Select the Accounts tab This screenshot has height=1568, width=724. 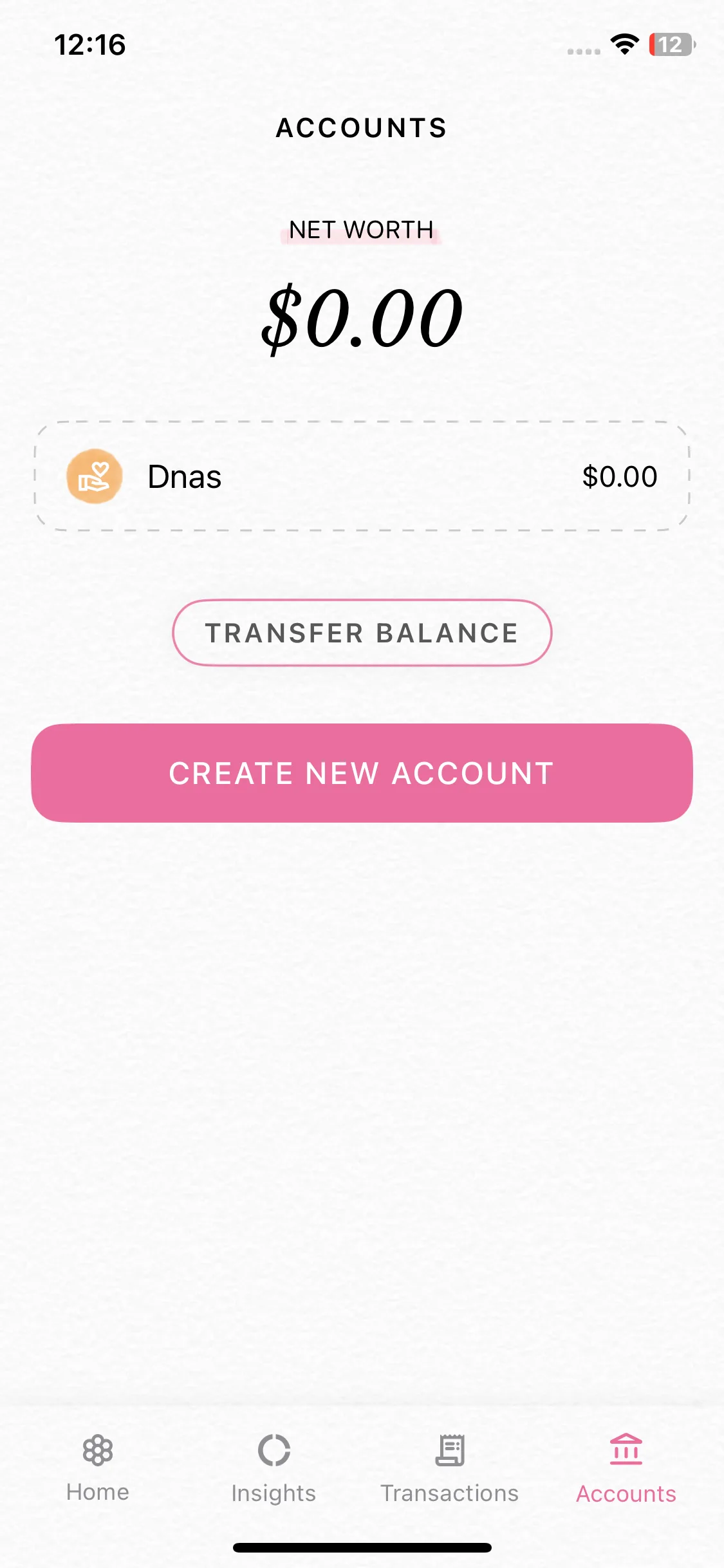(x=626, y=1468)
